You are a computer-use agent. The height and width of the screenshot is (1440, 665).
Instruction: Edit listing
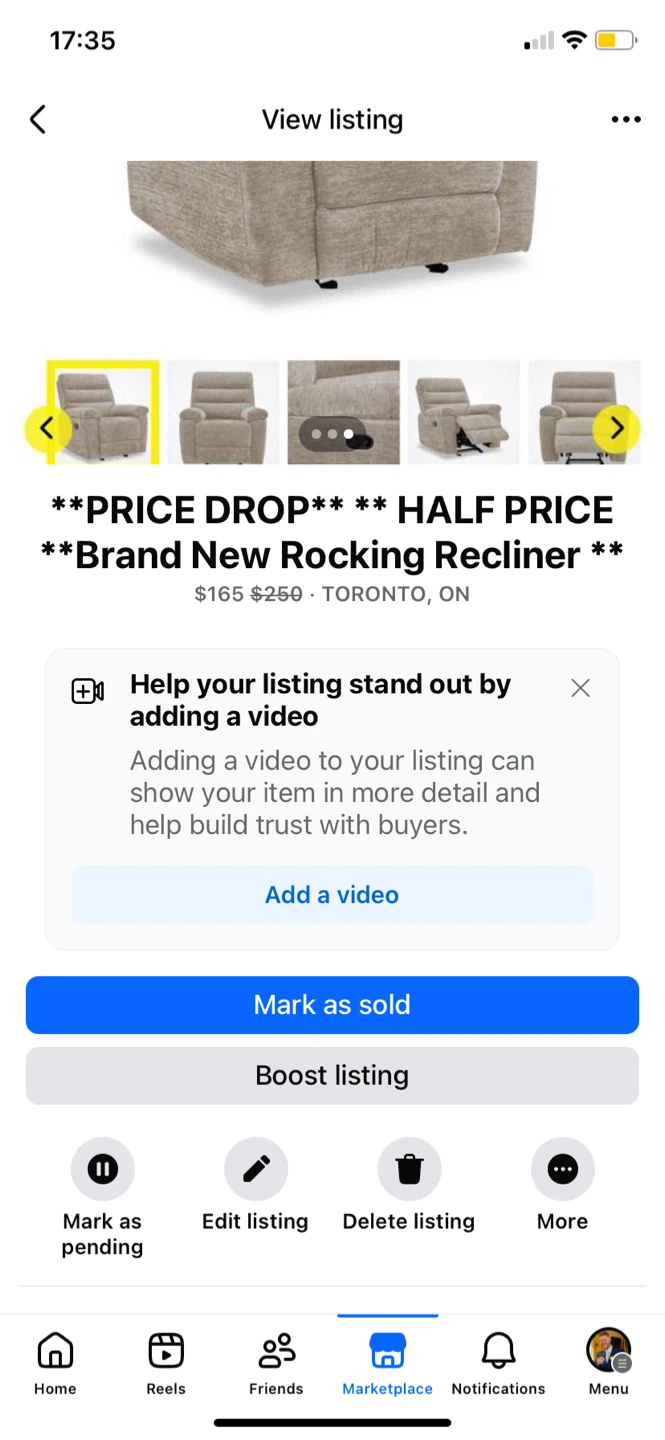tap(255, 1186)
